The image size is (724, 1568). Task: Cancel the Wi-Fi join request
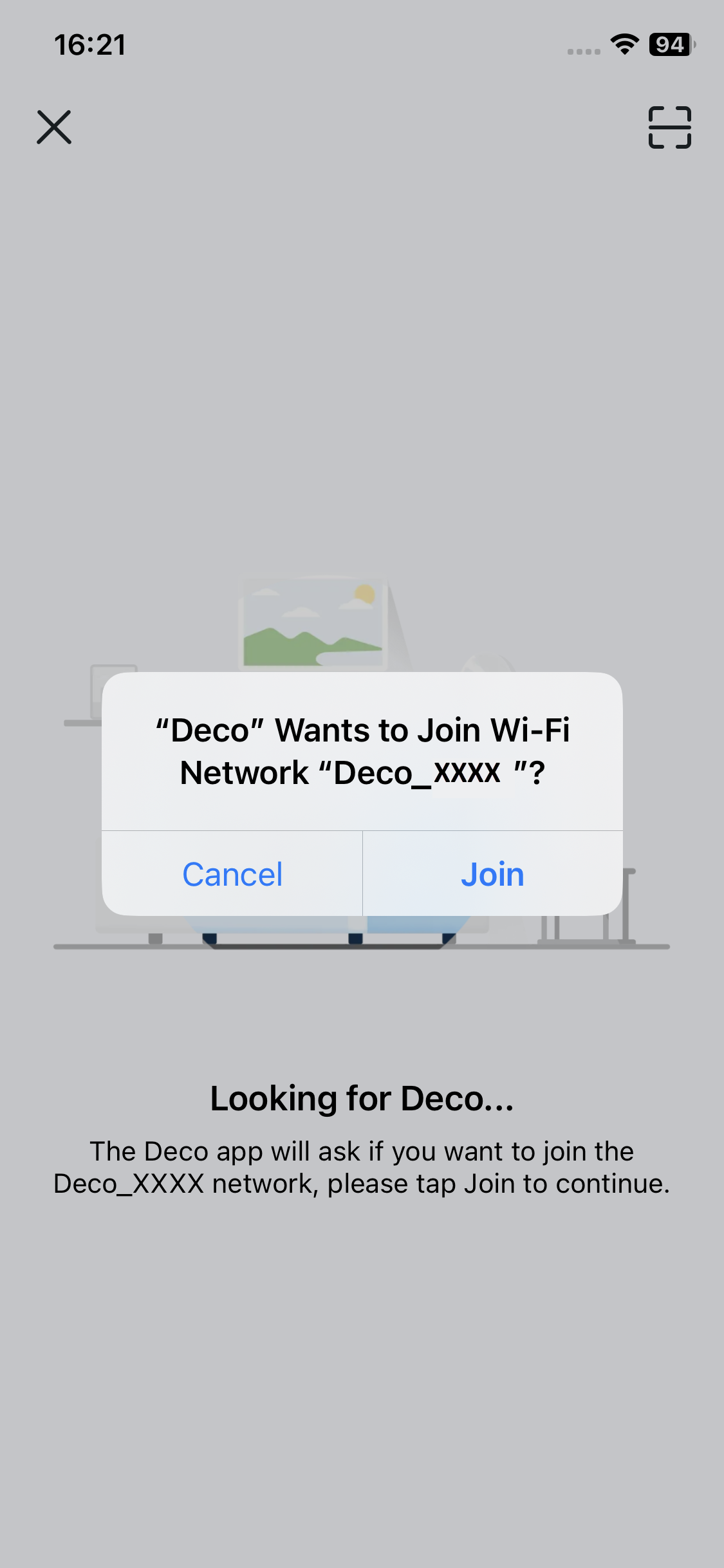[x=232, y=874]
